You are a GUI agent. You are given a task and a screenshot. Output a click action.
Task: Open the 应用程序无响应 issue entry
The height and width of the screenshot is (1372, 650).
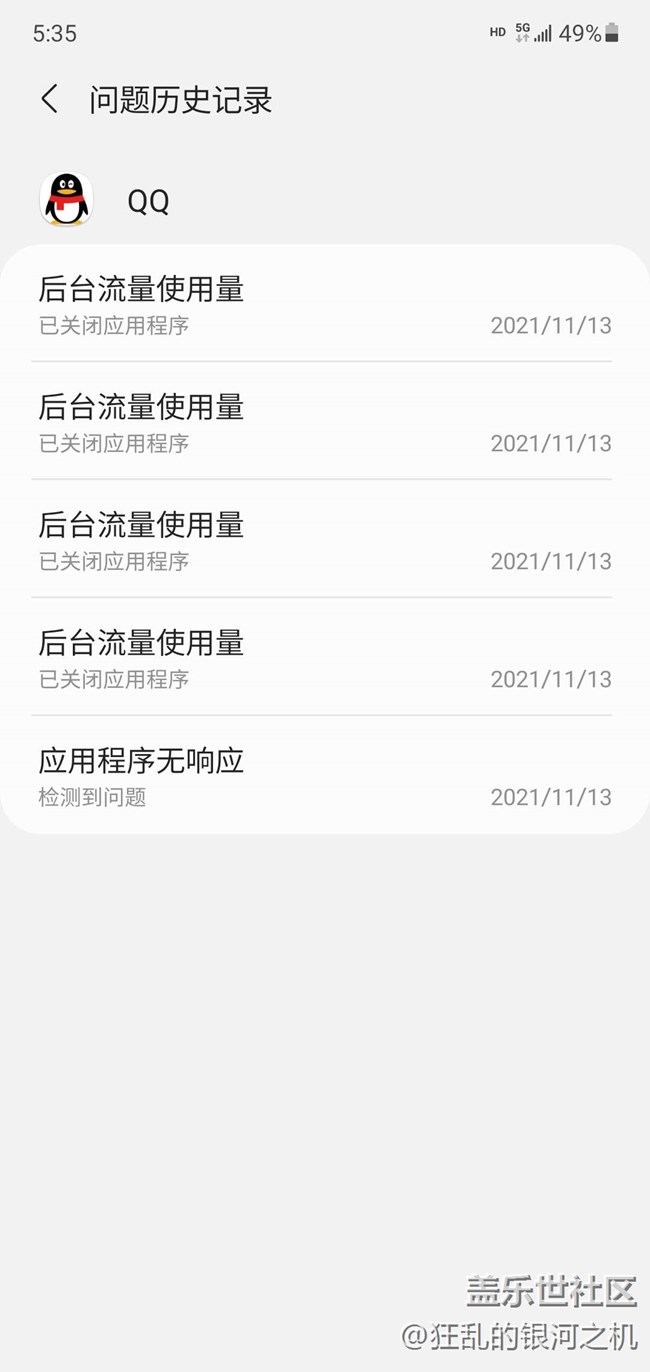(324, 776)
